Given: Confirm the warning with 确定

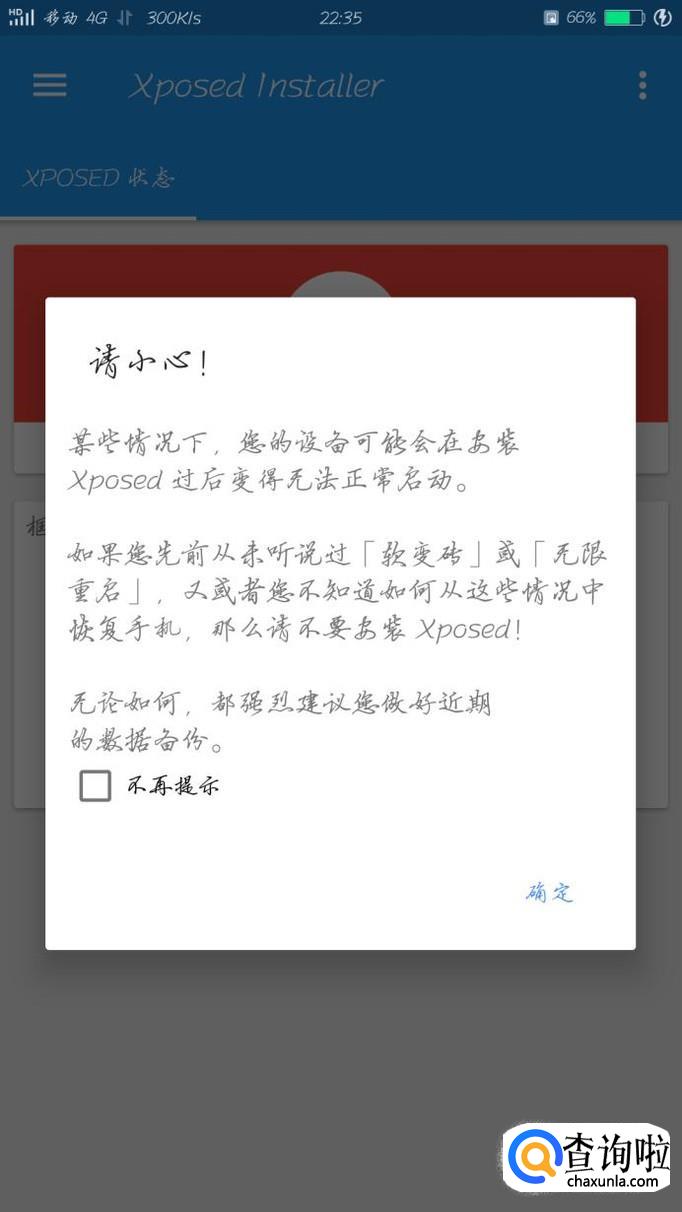Looking at the screenshot, I should [x=550, y=892].
